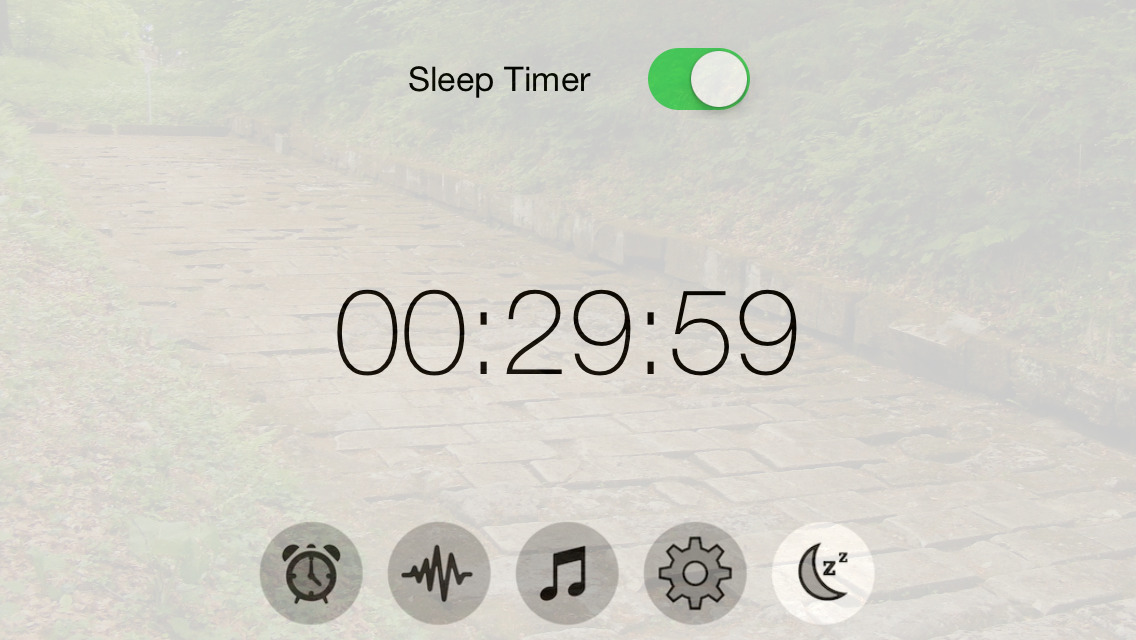Open the music note tab

(566, 573)
